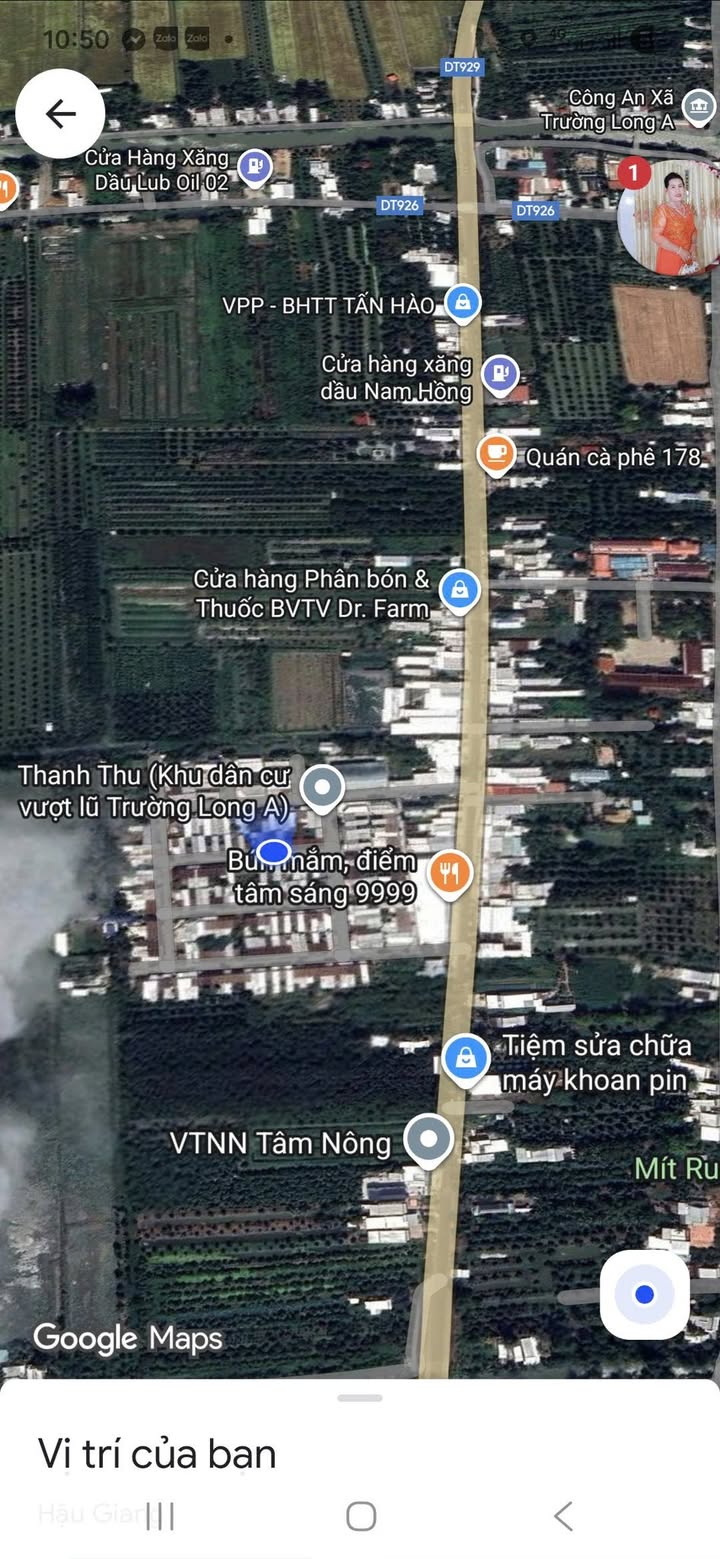The height and width of the screenshot is (1559, 720).
Task: Center map on my location
Action: [x=644, y=1295]
